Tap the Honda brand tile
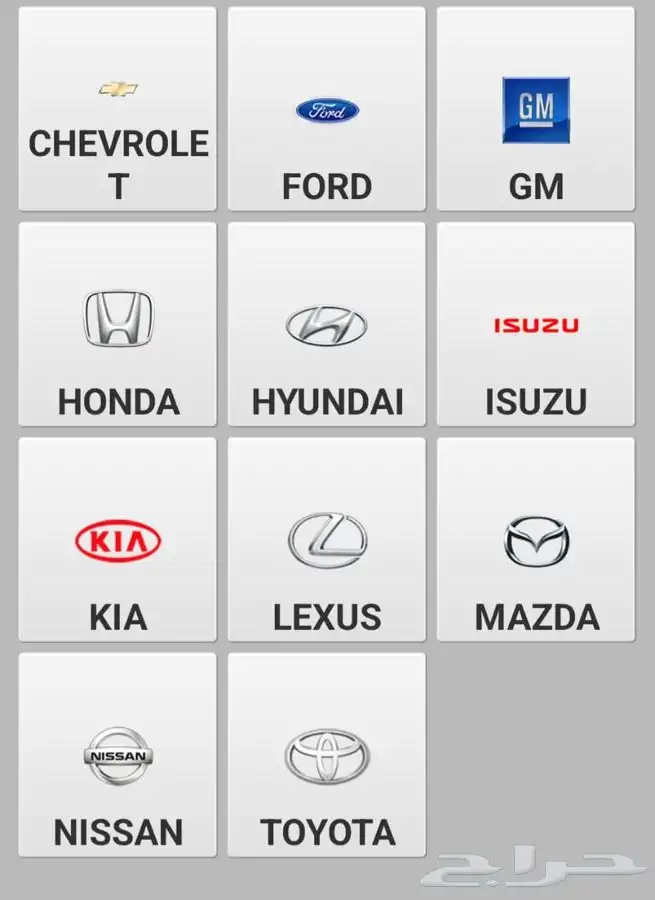The image size is (655, 900). tap(118, 325)
